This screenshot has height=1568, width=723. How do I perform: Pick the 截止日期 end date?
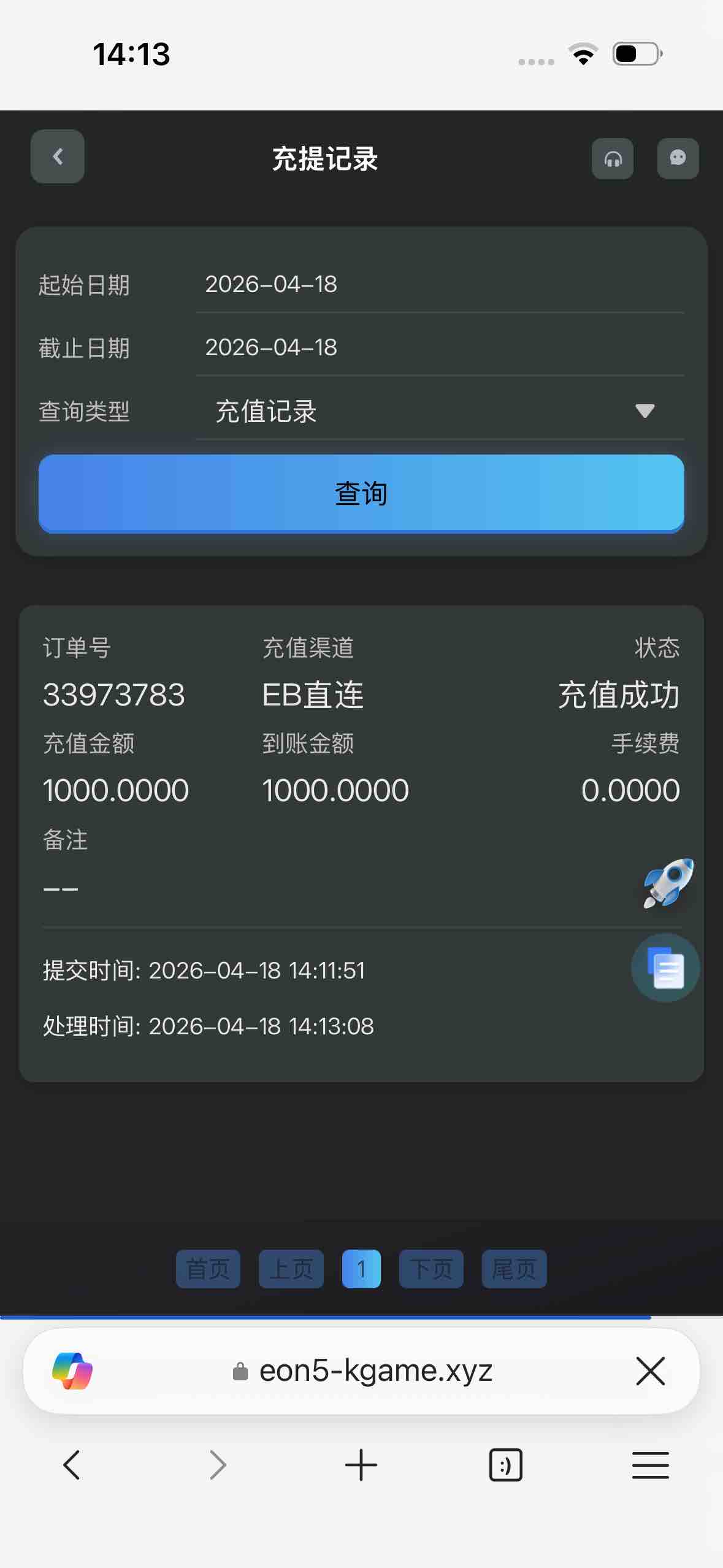(x=439, y=348)
